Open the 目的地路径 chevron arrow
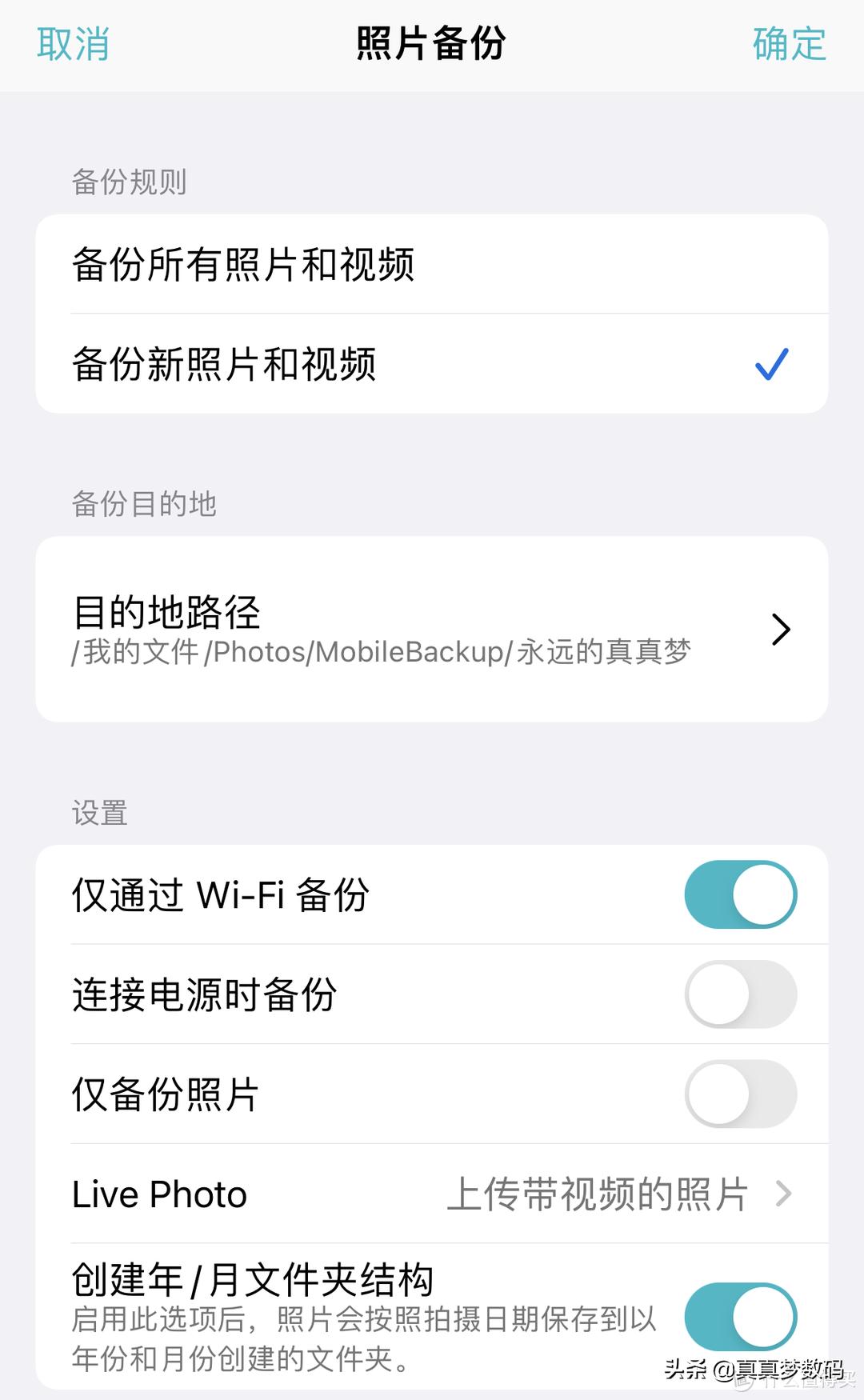 pos(782,630)
